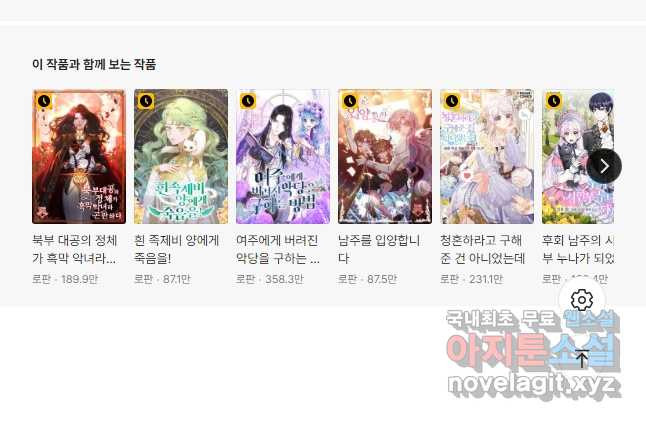646x422 pixels.
Task: Open the 남주를 입양합니다 webtoon
Action: [x=385, y=157]
